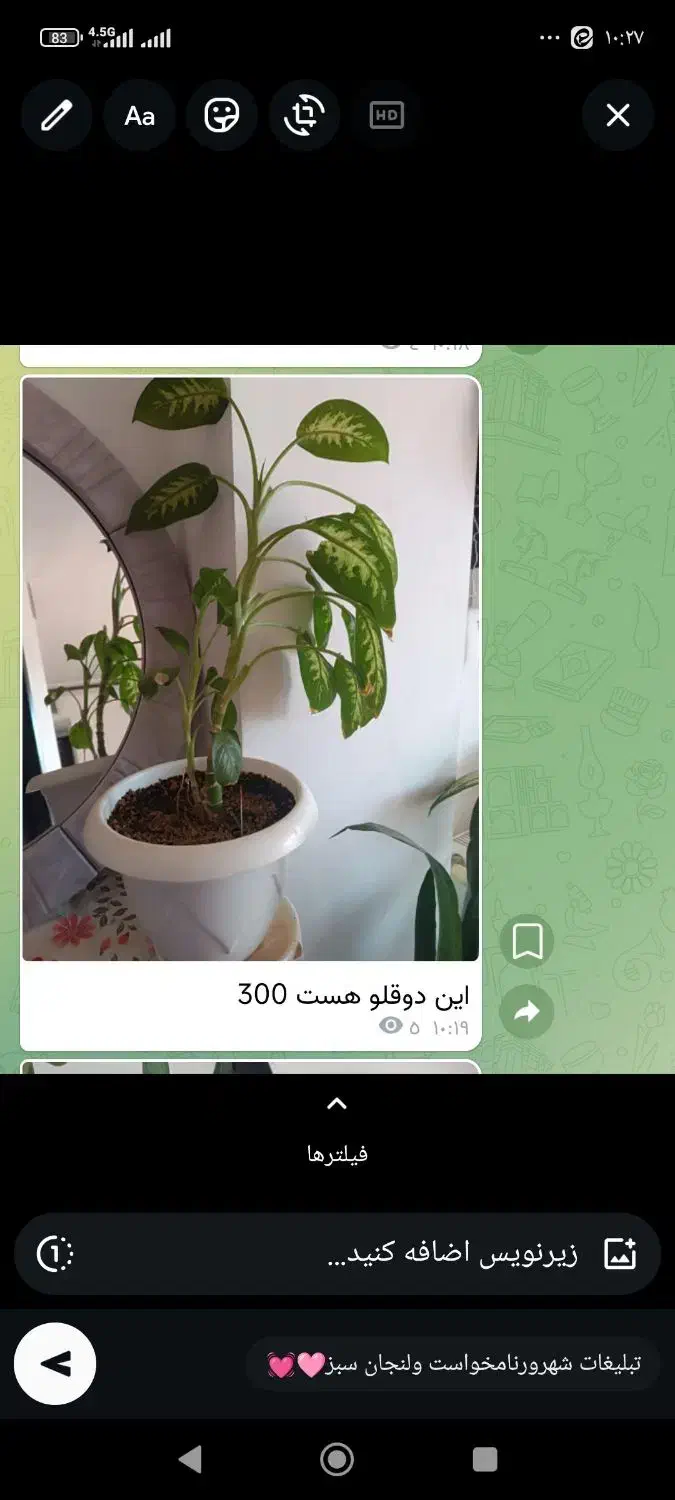Expand the filters panel

pos(337,1105)
